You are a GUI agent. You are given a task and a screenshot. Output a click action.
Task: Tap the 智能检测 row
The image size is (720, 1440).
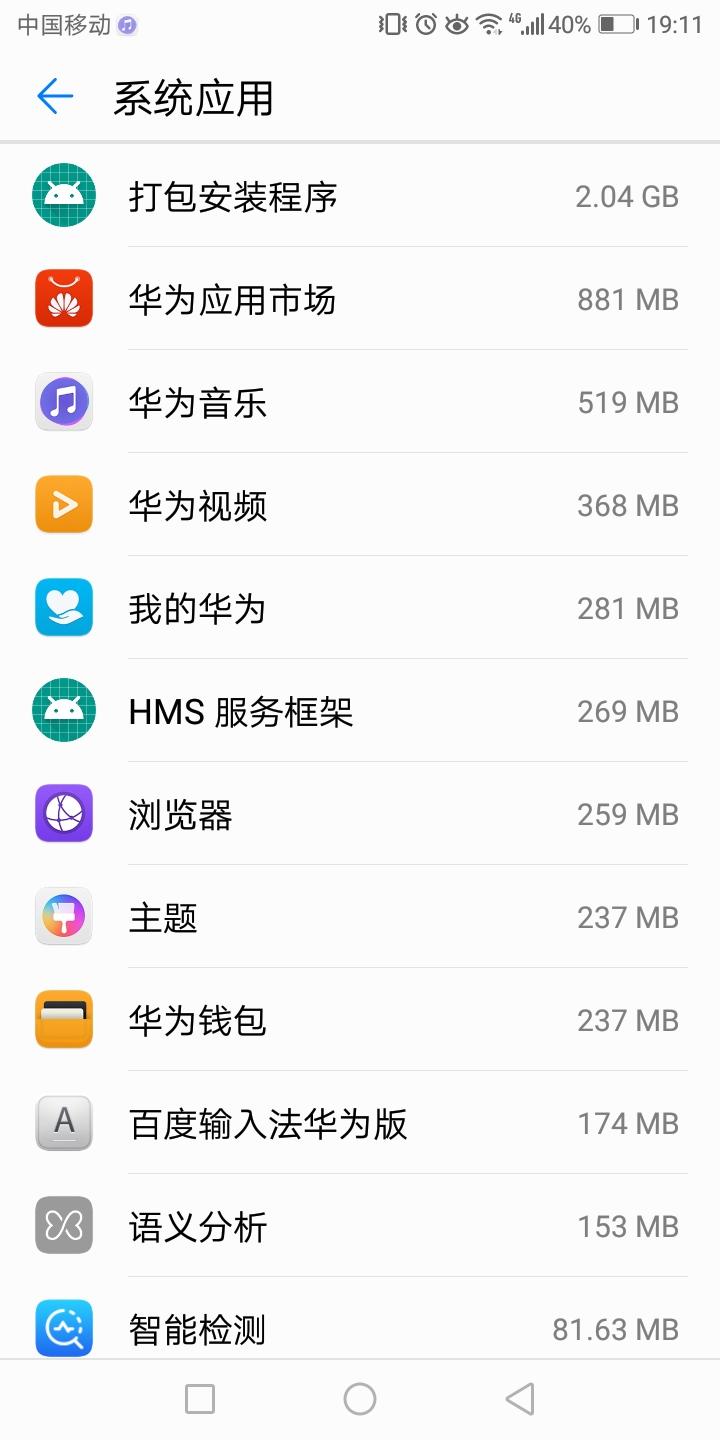click(x=360, y=1328)
